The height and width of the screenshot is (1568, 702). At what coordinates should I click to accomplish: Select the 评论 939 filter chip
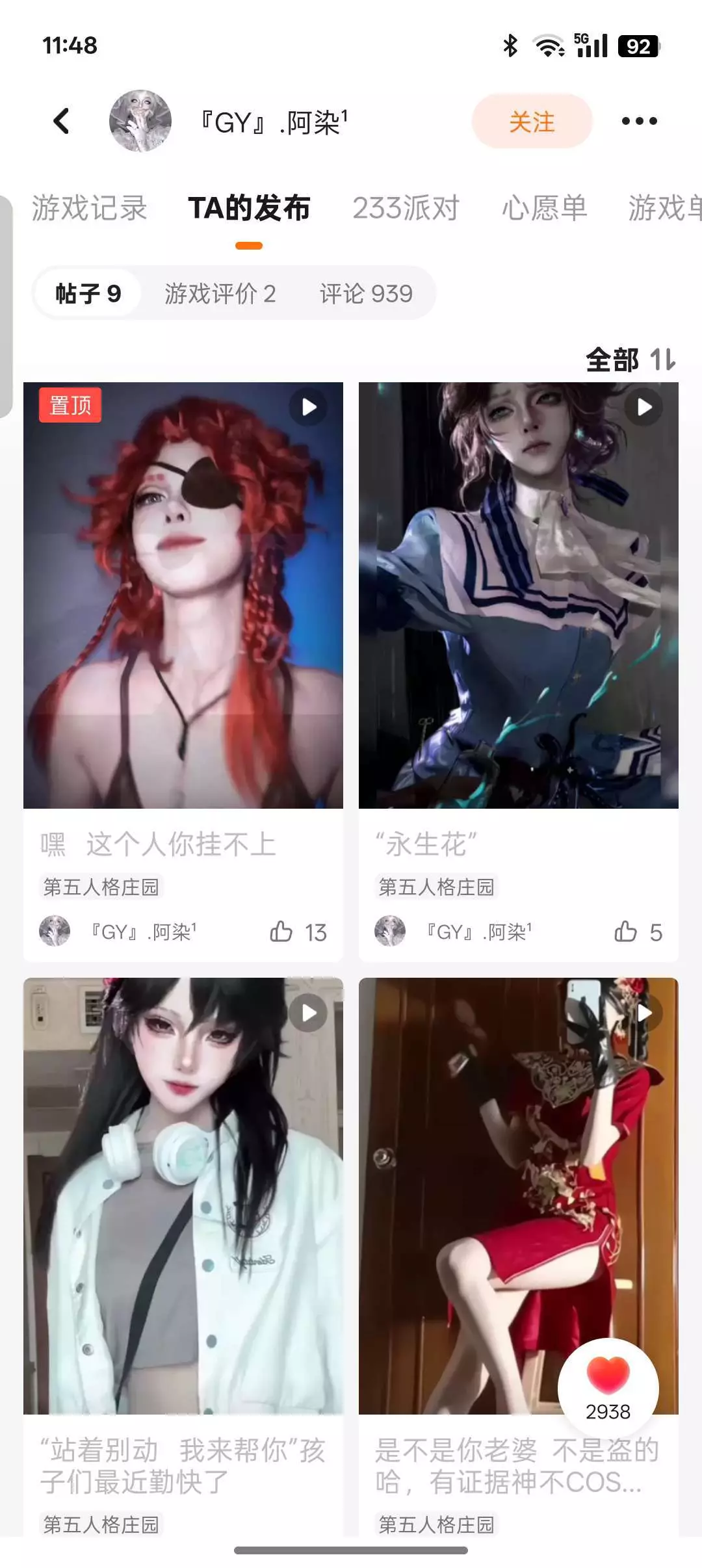[x=367, y=294]
